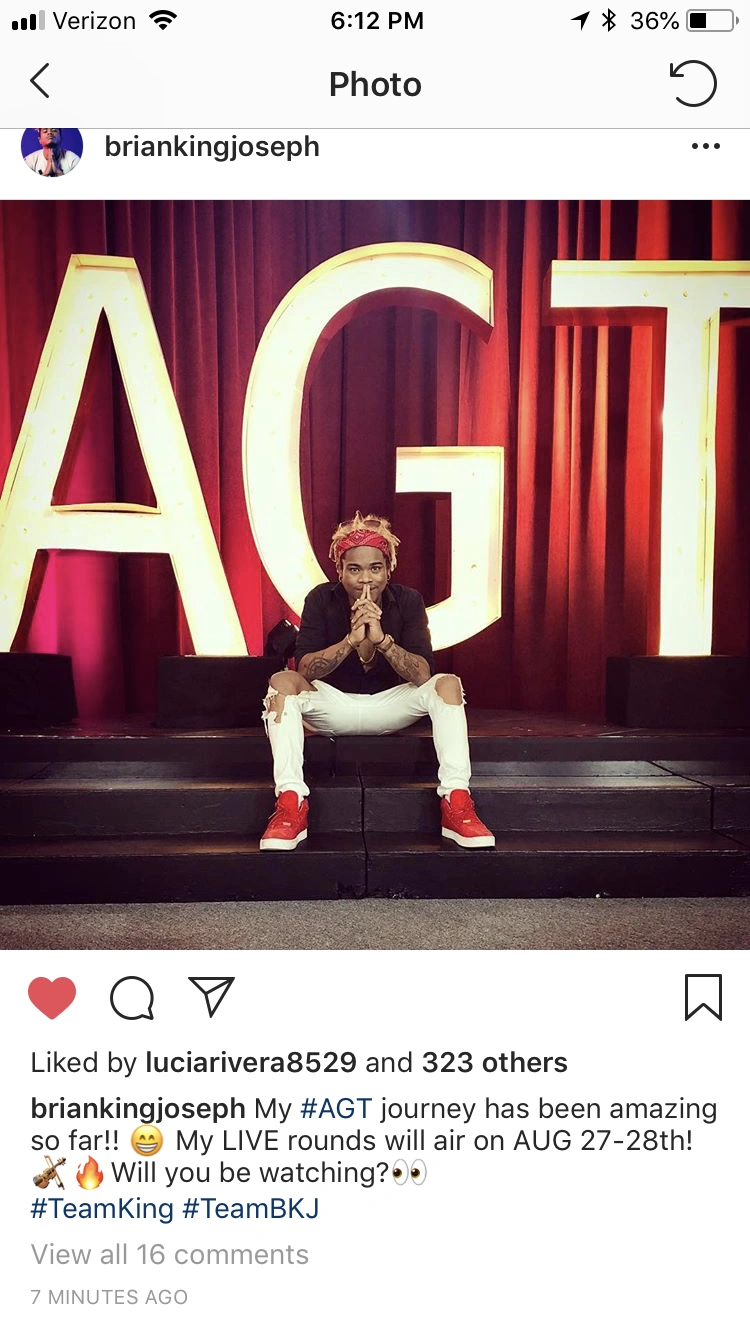
Task: Open the post's three-dot options menu
Action: coord(705,147)
